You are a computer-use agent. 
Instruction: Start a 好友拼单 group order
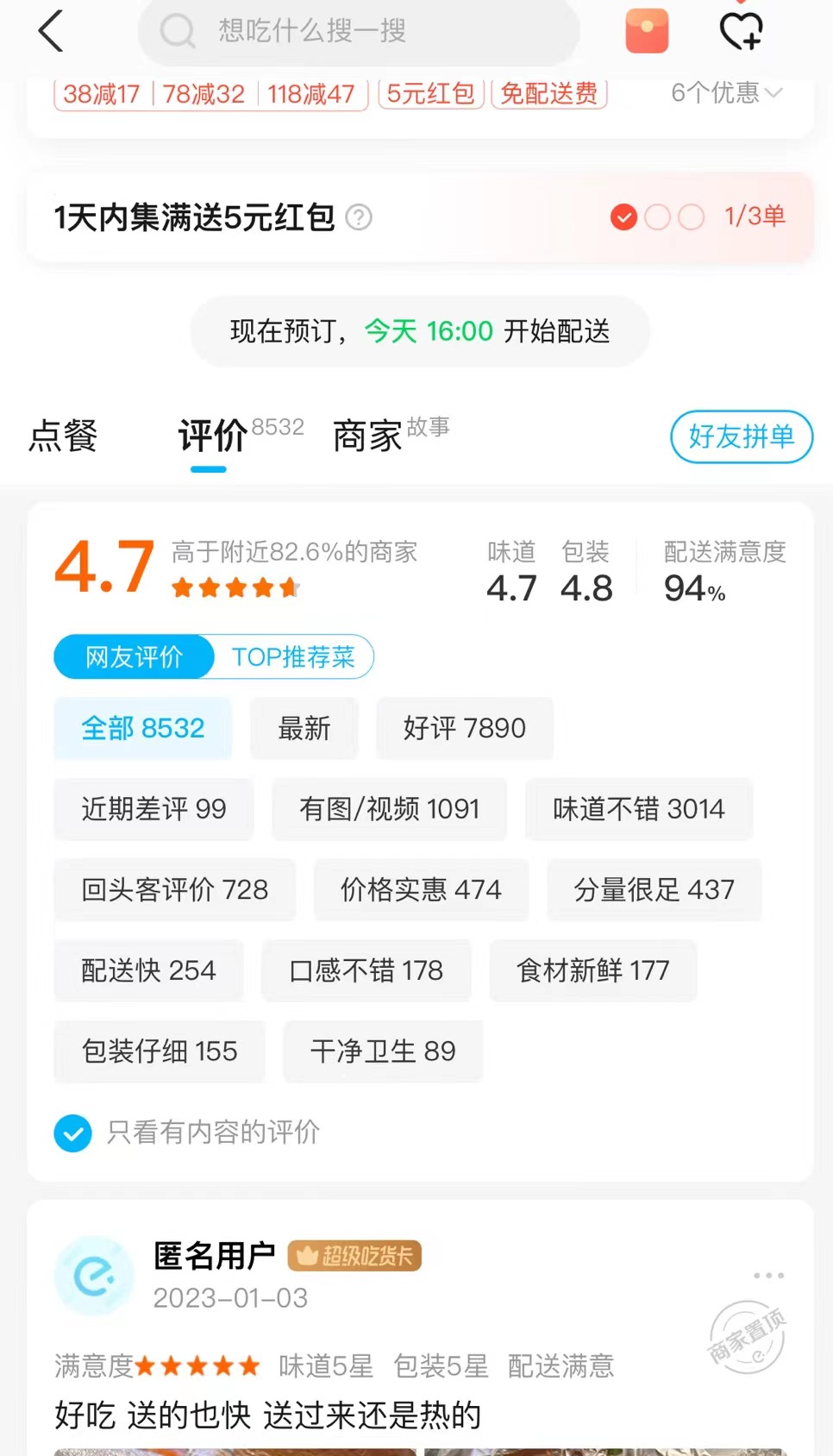pyautogui.click(x=741, y=436)
